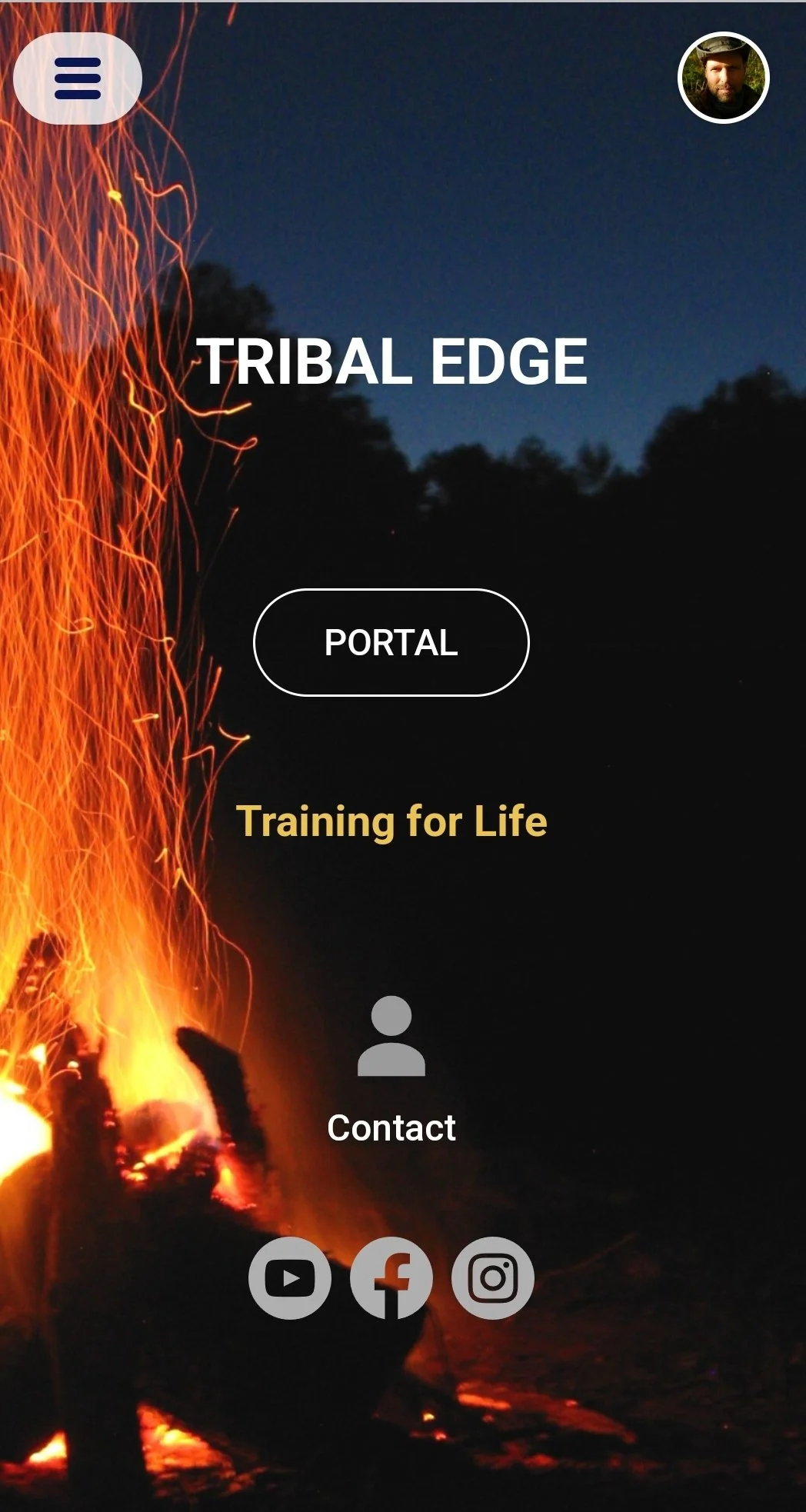
Task: Open the Facebook page
Action: click(391, 1278)
